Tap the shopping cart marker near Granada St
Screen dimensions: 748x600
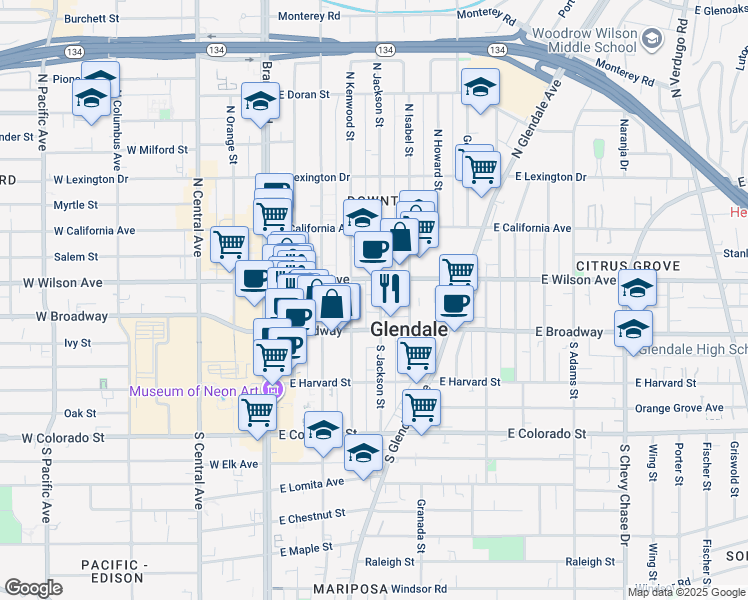point(421,408)
